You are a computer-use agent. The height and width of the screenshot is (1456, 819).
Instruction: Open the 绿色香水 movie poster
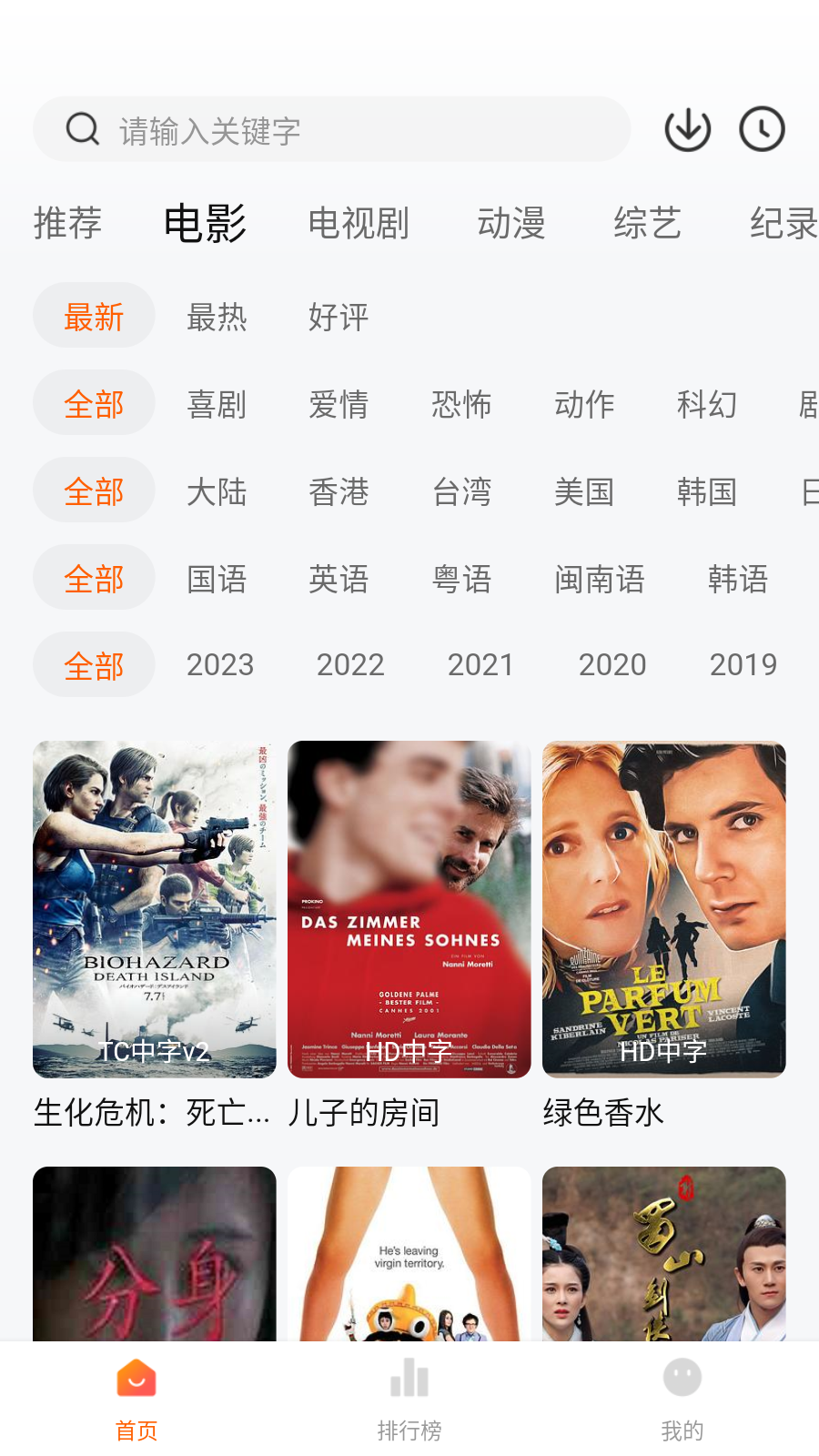pyautogui.click(x=663, y=907)
